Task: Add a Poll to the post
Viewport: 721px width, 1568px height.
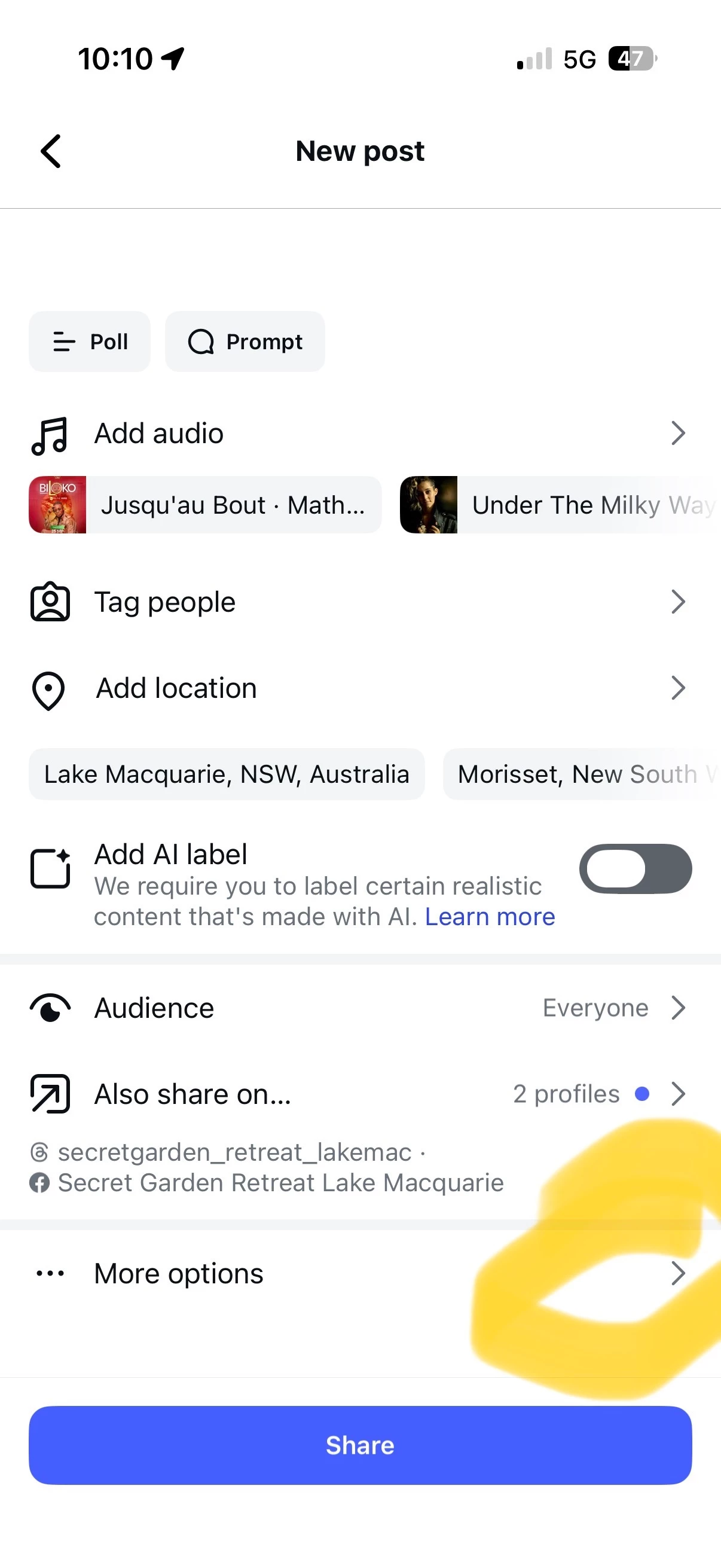Action: (x=90, y=341)
